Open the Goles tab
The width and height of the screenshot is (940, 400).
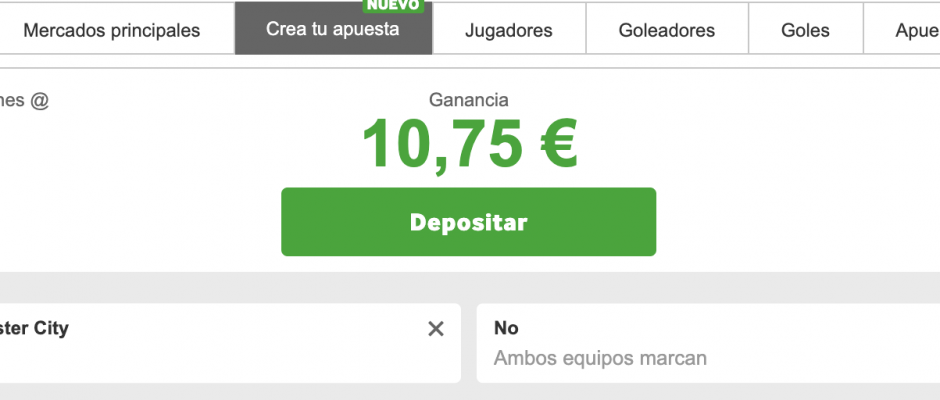coord(805,30)
